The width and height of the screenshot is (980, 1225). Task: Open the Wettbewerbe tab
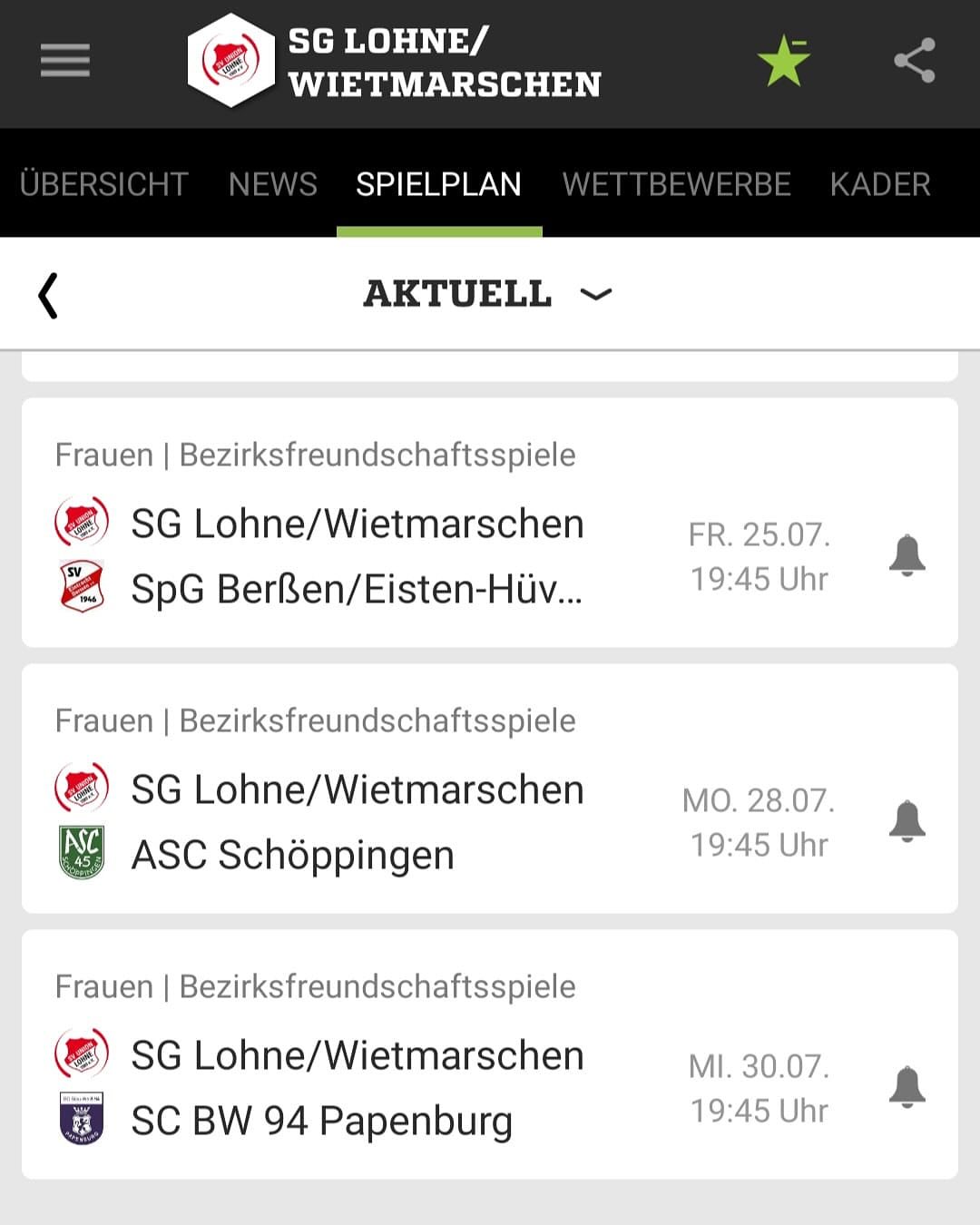676,184
